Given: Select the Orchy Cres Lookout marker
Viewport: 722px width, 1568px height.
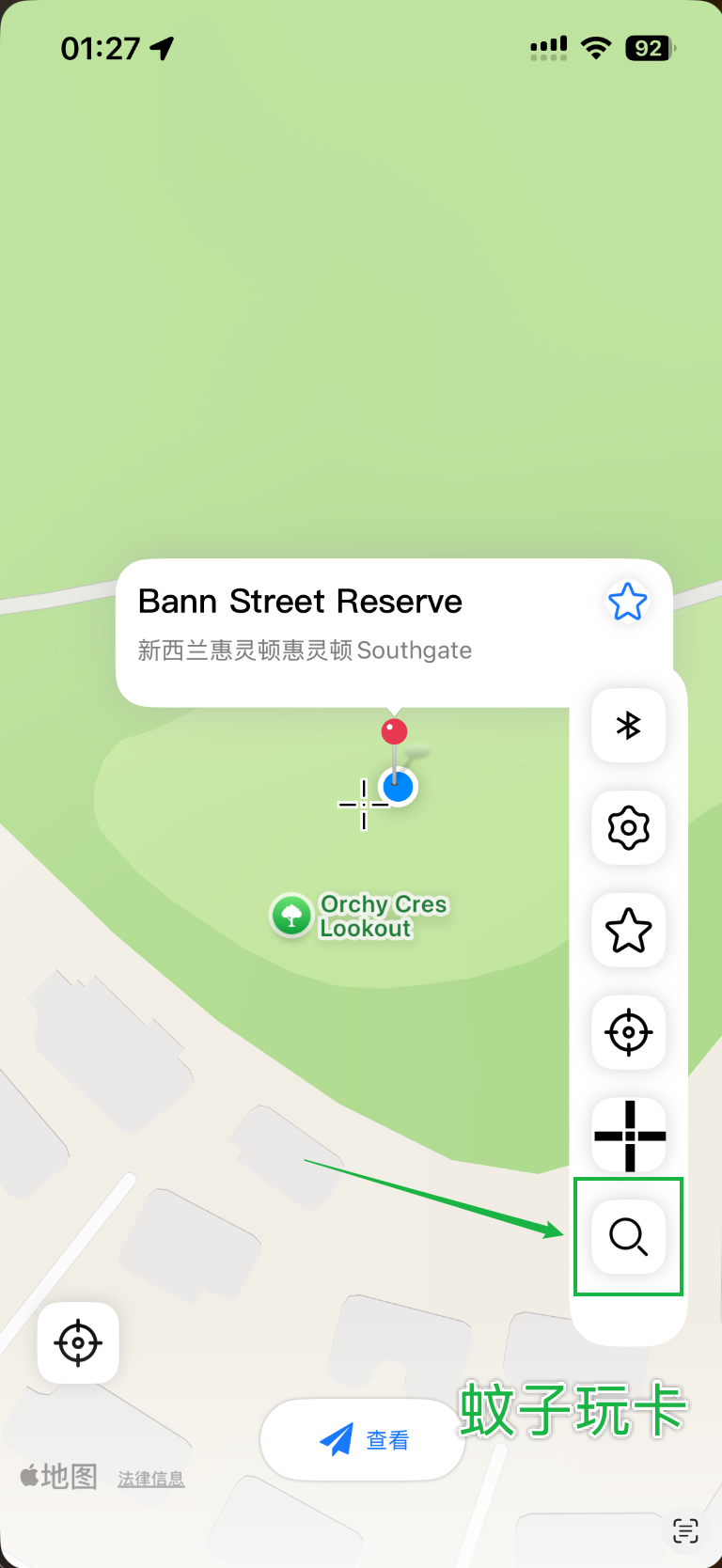Looking at the screenshot, I should [x=291, y=915].
